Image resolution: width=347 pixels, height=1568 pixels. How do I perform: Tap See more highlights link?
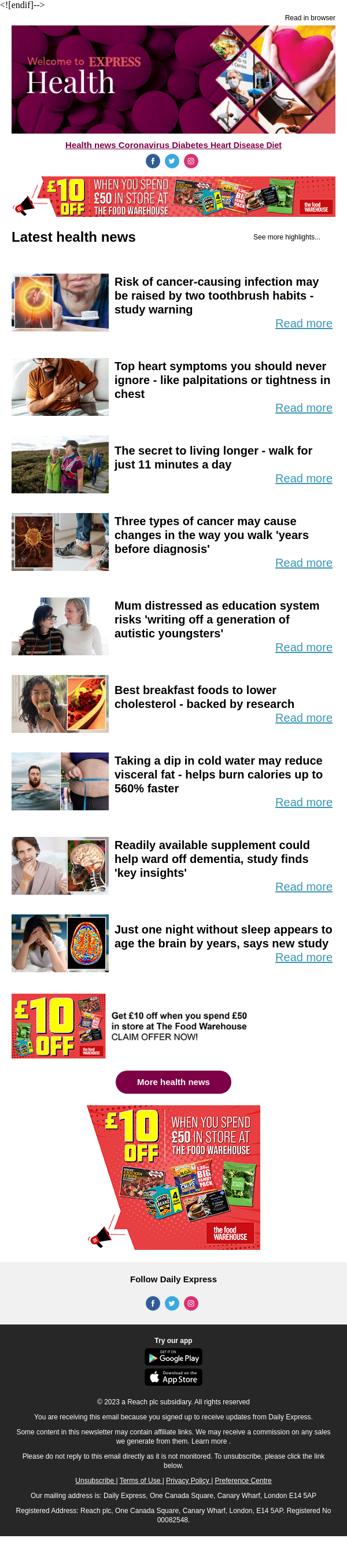(286, 237)
